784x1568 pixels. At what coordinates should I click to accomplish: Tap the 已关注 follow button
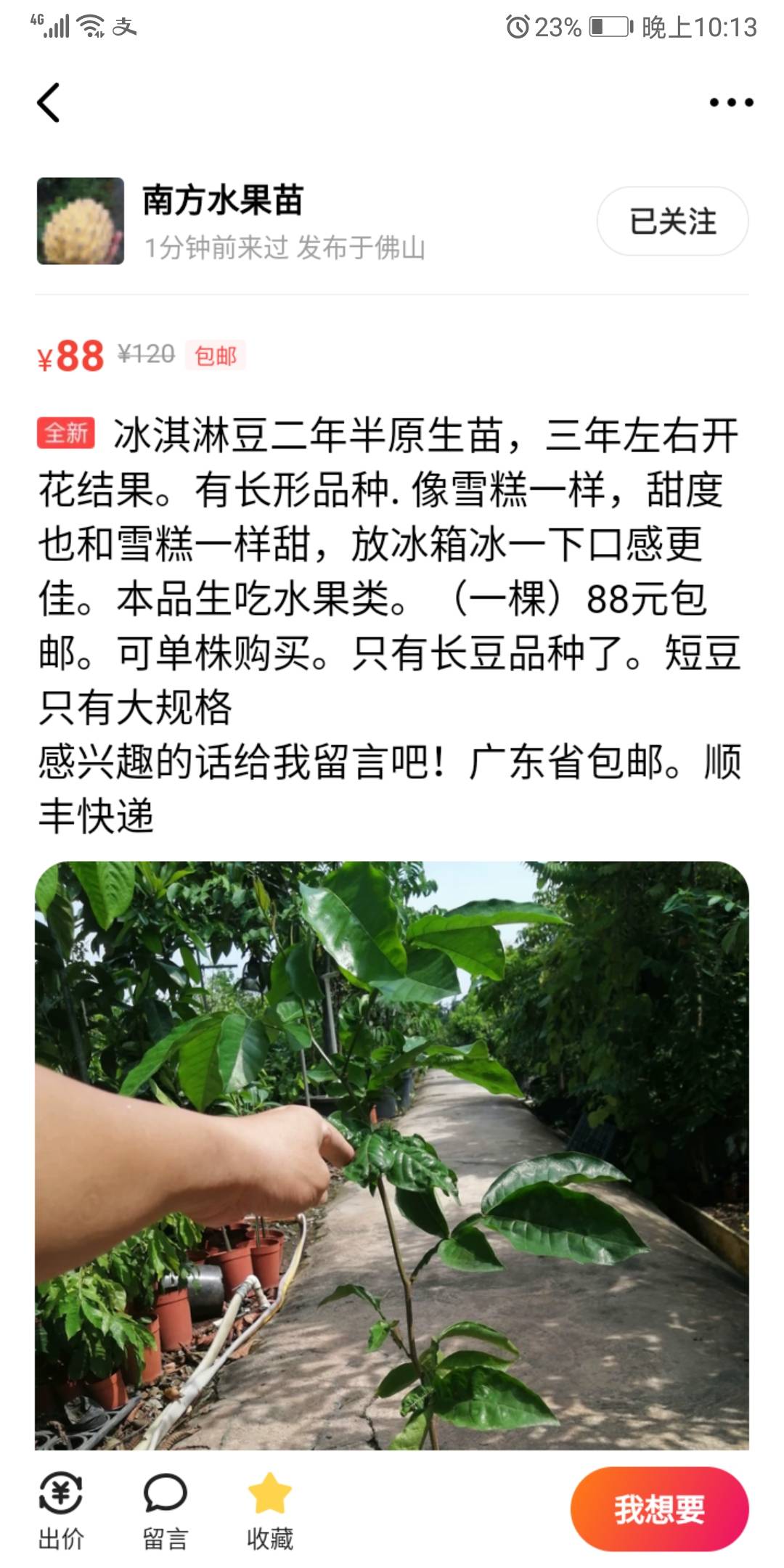672,221
